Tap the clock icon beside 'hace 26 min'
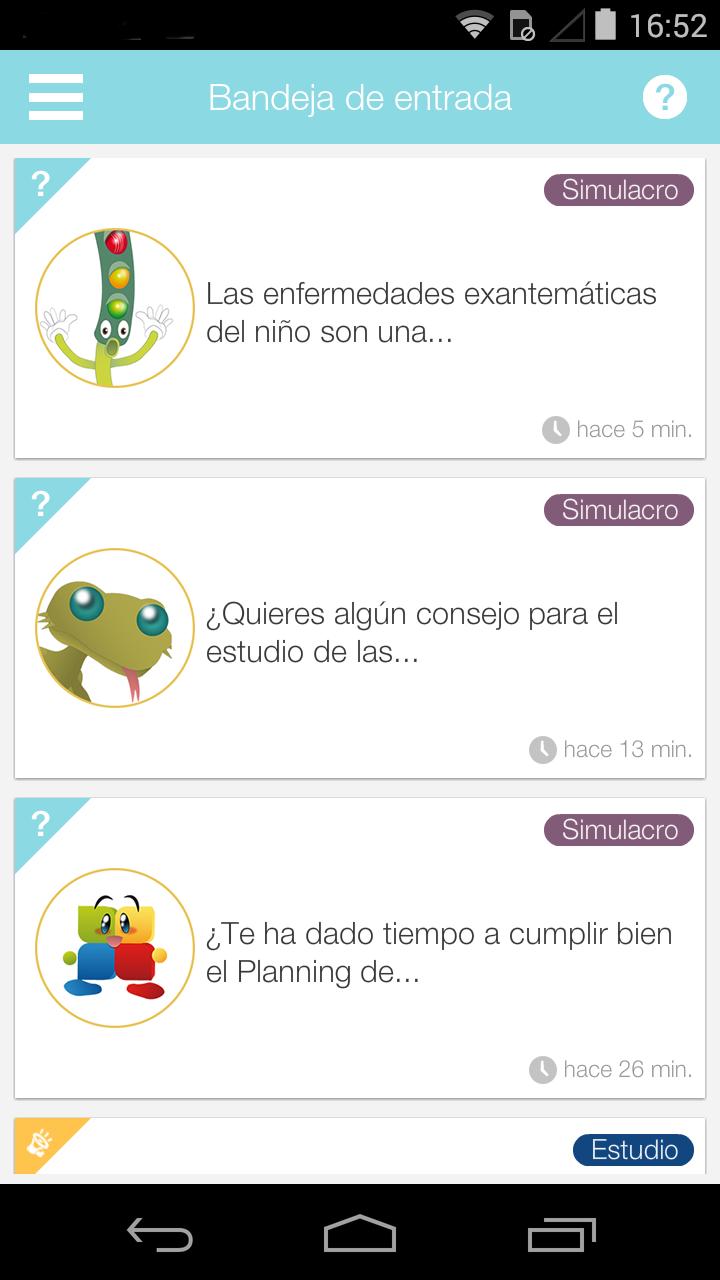Screen dimensions: 720x1280 click(545, 1068)
